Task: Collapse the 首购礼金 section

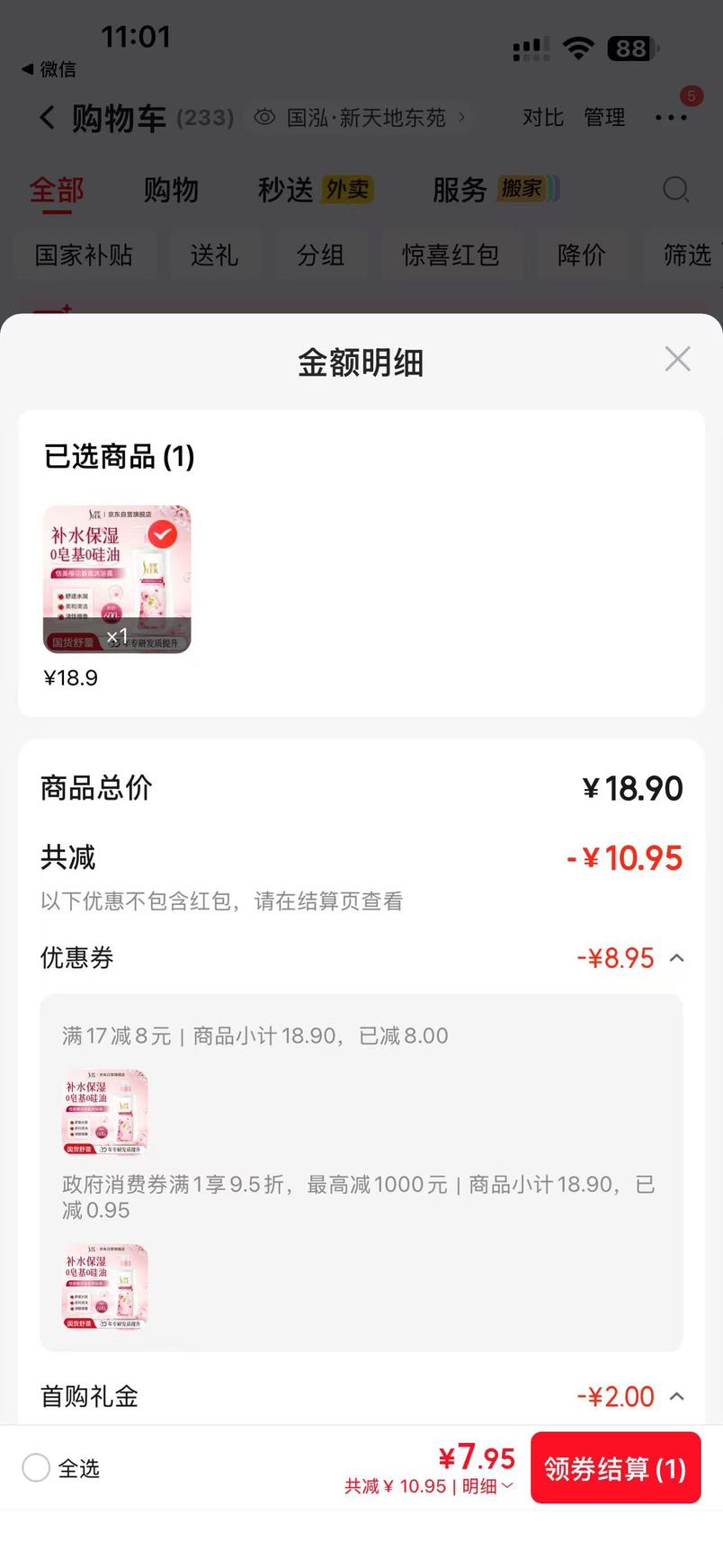Action: coord(677,1396)
